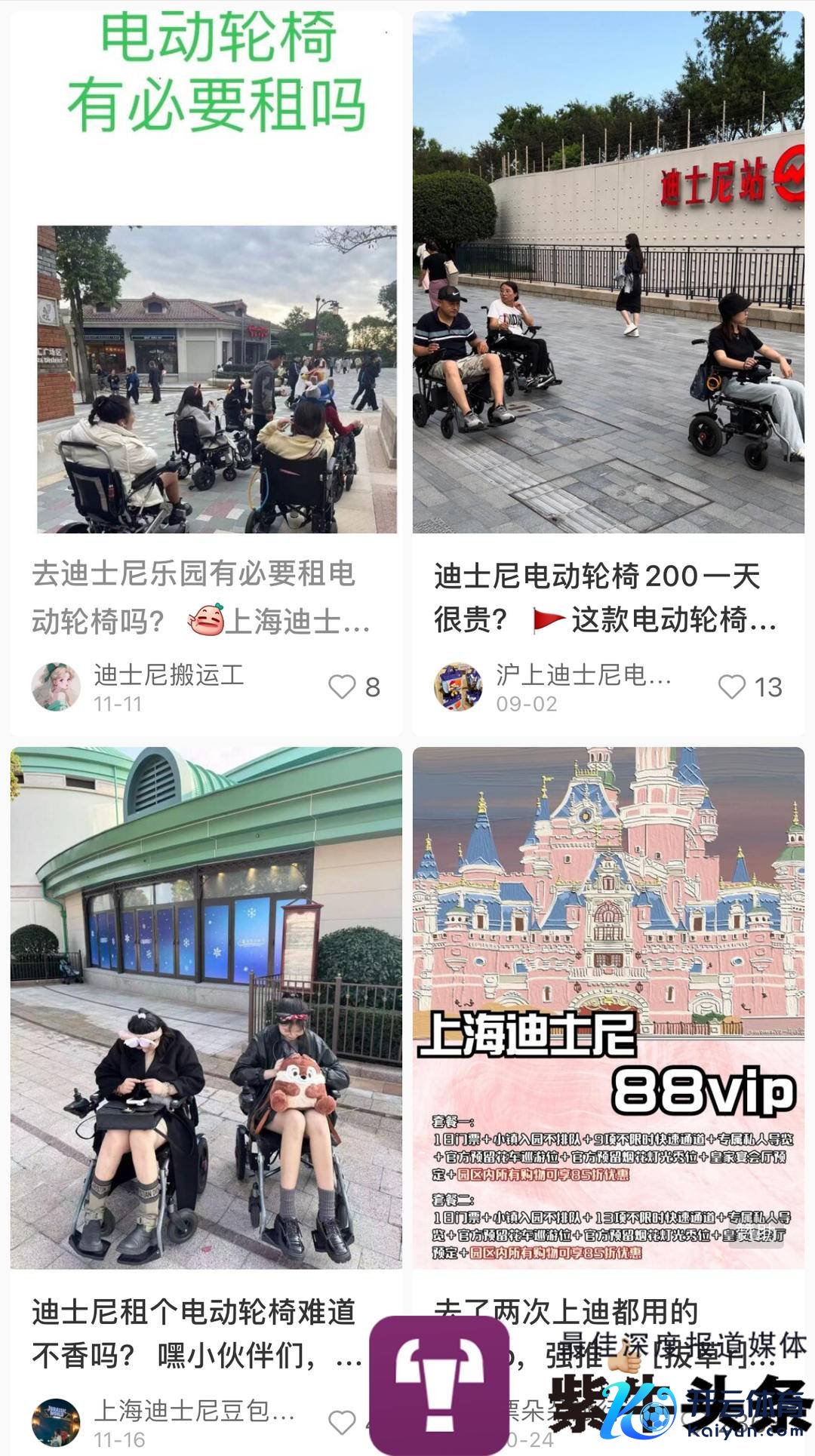
Task: View the profile of 上海迪士尼豆包…
Action: pyautogui.click(x=56, y=1422)
